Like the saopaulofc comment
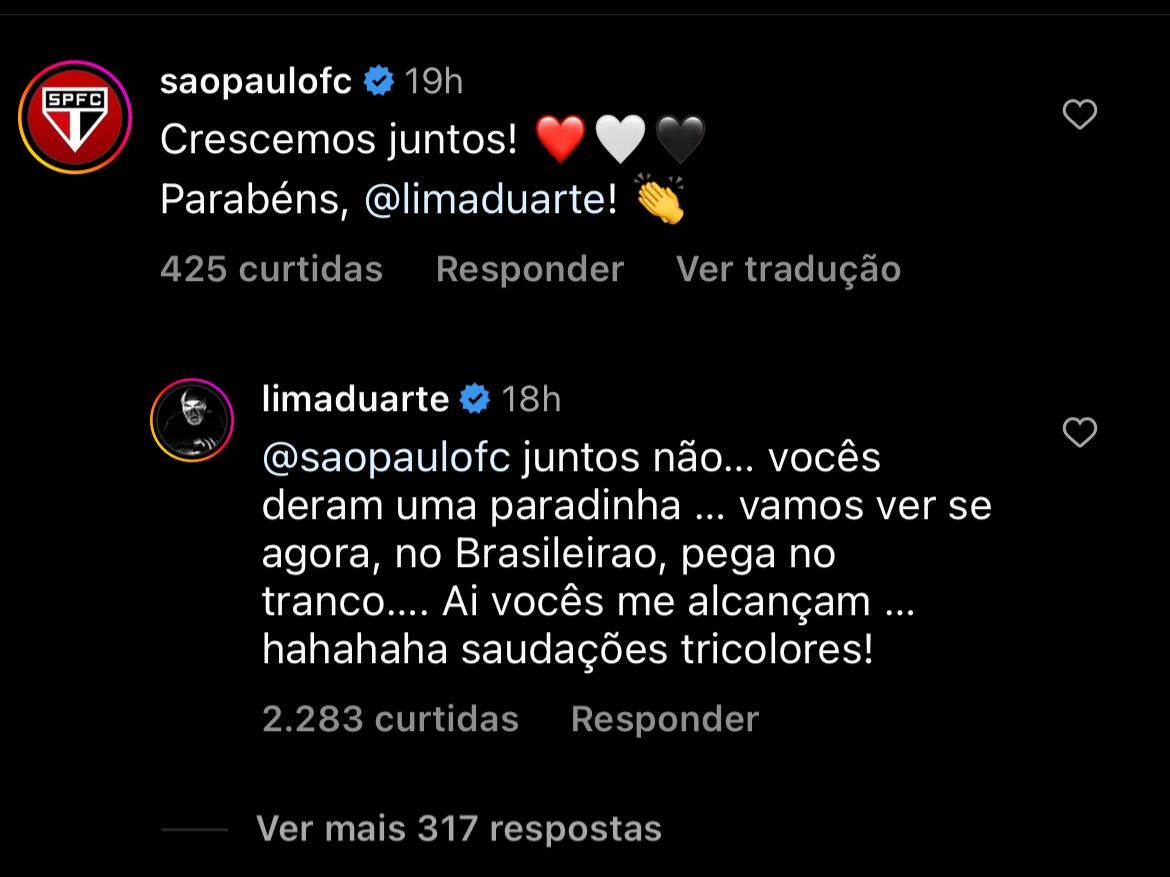The height and width of the screenshot is (877, 1170). coord(1079,116)
